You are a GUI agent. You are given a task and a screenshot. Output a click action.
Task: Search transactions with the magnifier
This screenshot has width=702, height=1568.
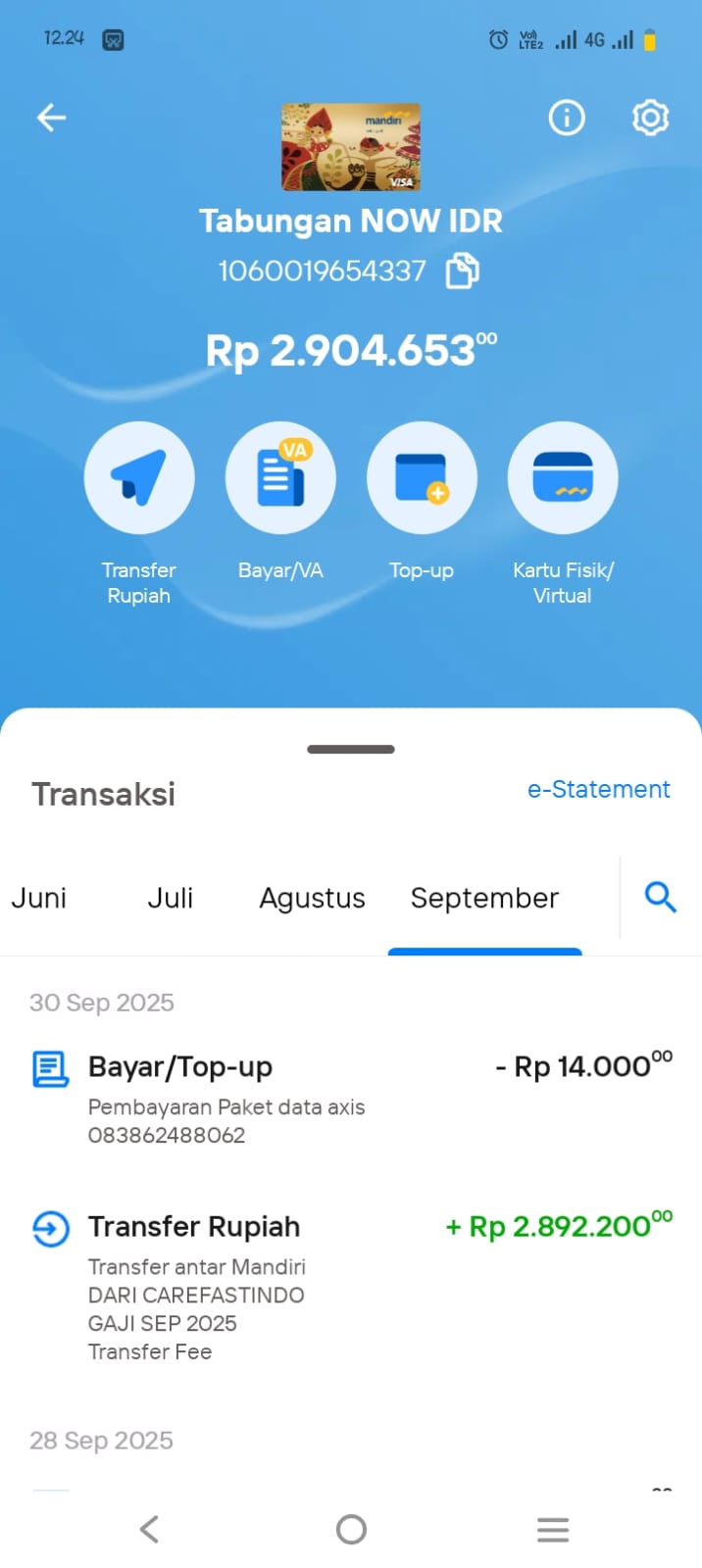point(660,897)
